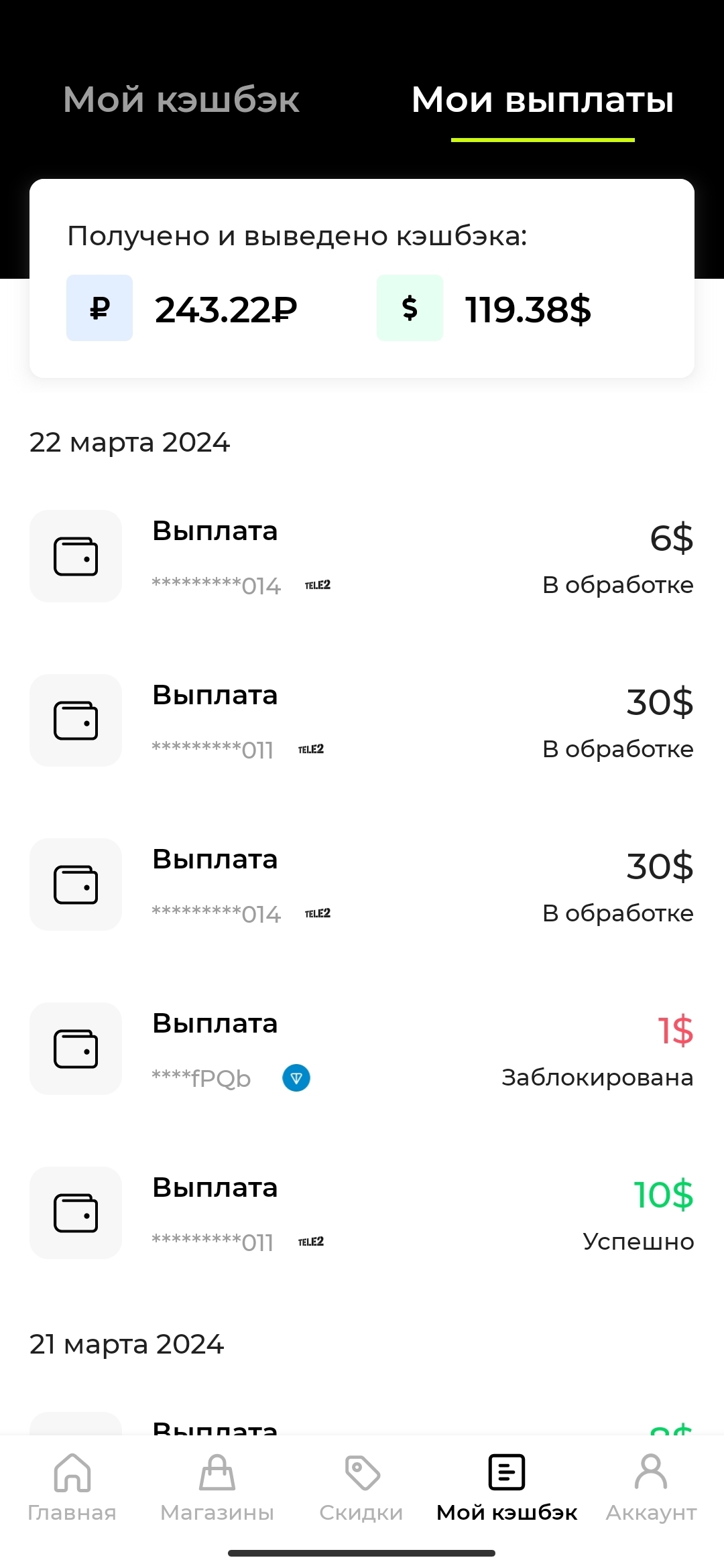Select the Мои выплаты top tab
The height and width of the screenshot is (1568, 724).
(x=542, y=101)
